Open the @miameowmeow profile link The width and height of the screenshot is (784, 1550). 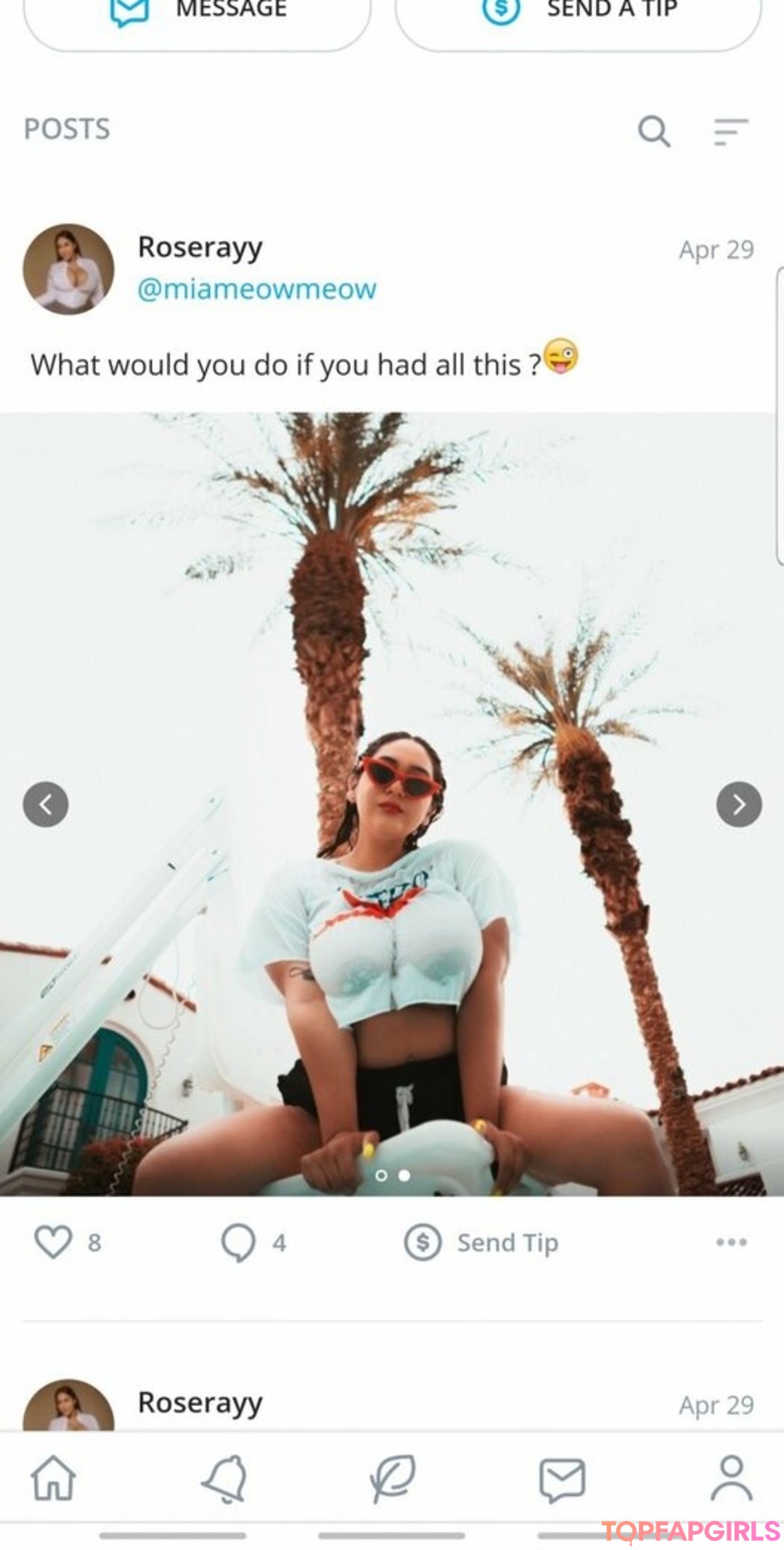[256, 289]
